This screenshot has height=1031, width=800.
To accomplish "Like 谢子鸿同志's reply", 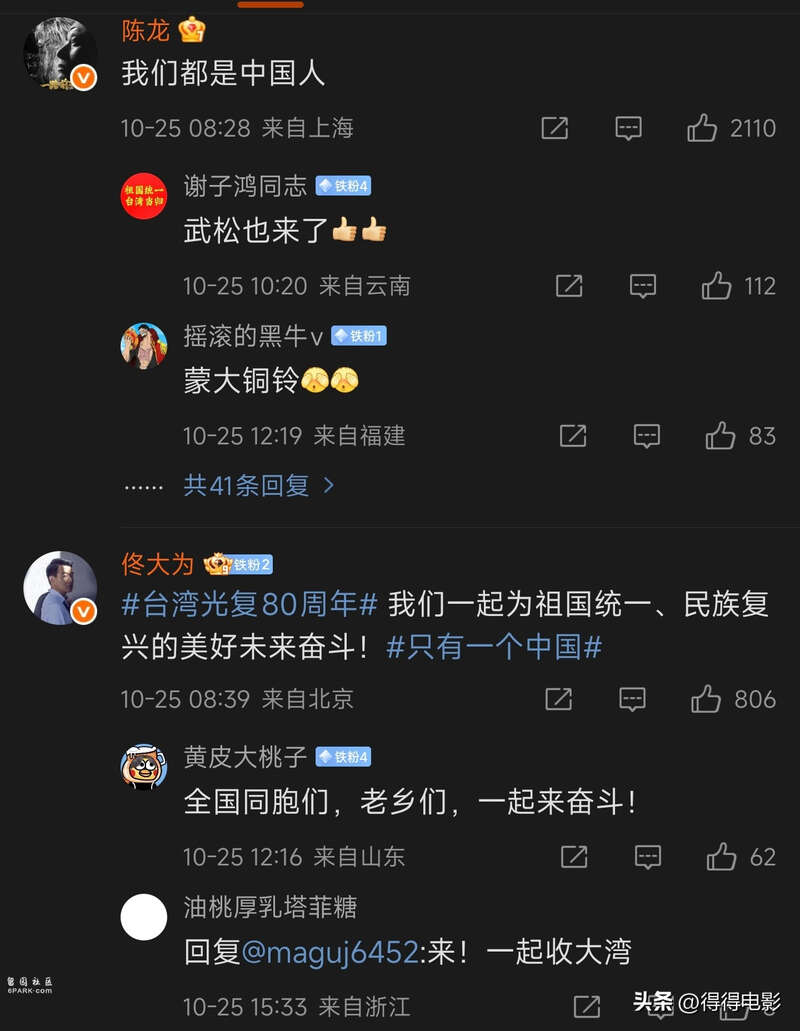I will 716,286.
